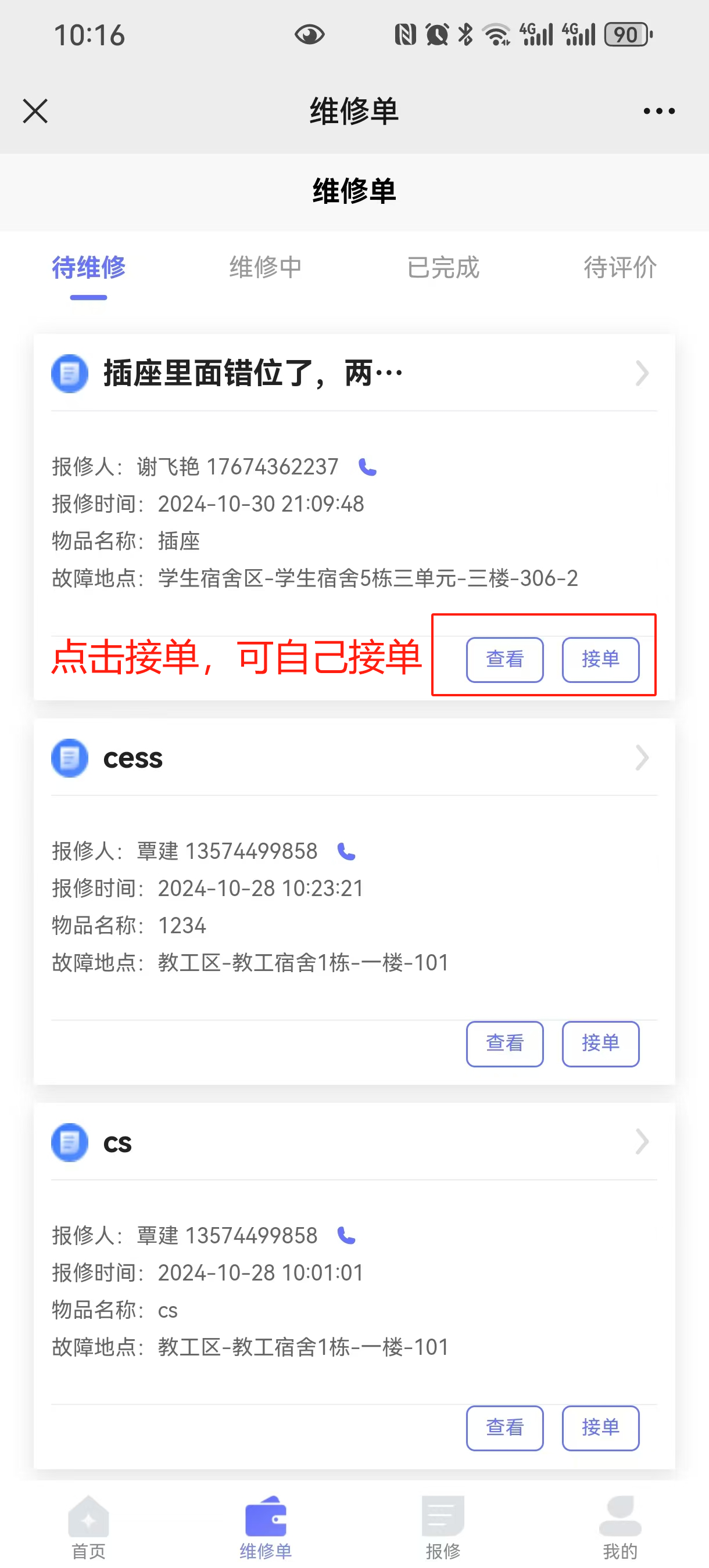Switch to the 待评价 tab

tap(620, 268)
